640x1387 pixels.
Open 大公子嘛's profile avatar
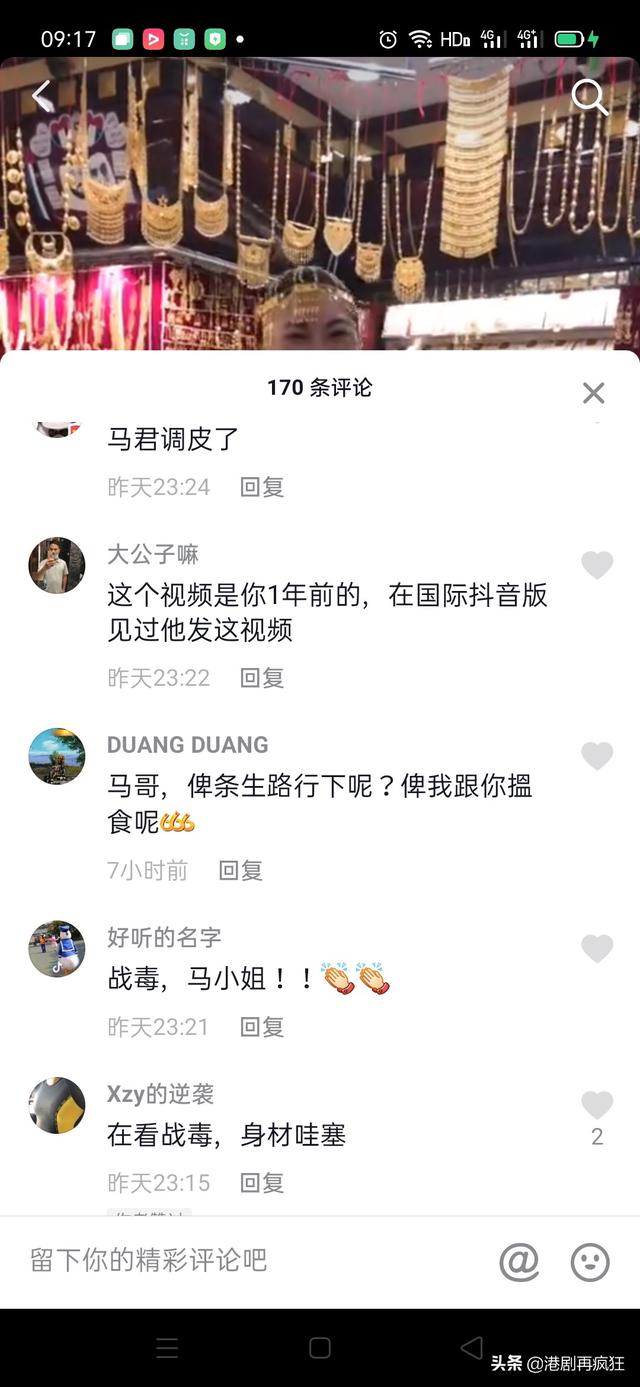pos(56,565)
